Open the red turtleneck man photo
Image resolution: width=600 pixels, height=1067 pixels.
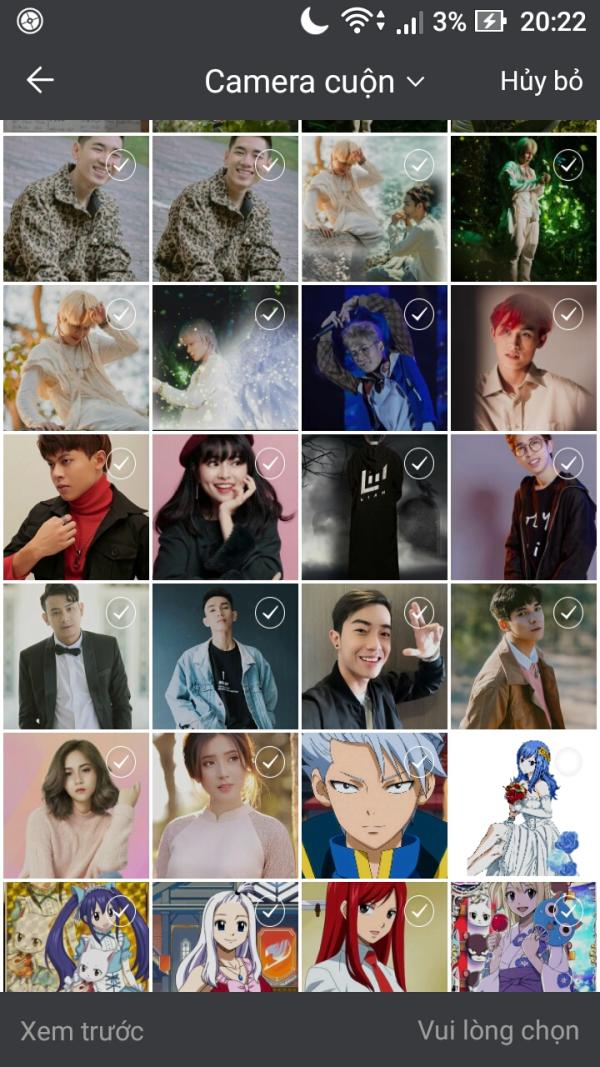point(76,507)
